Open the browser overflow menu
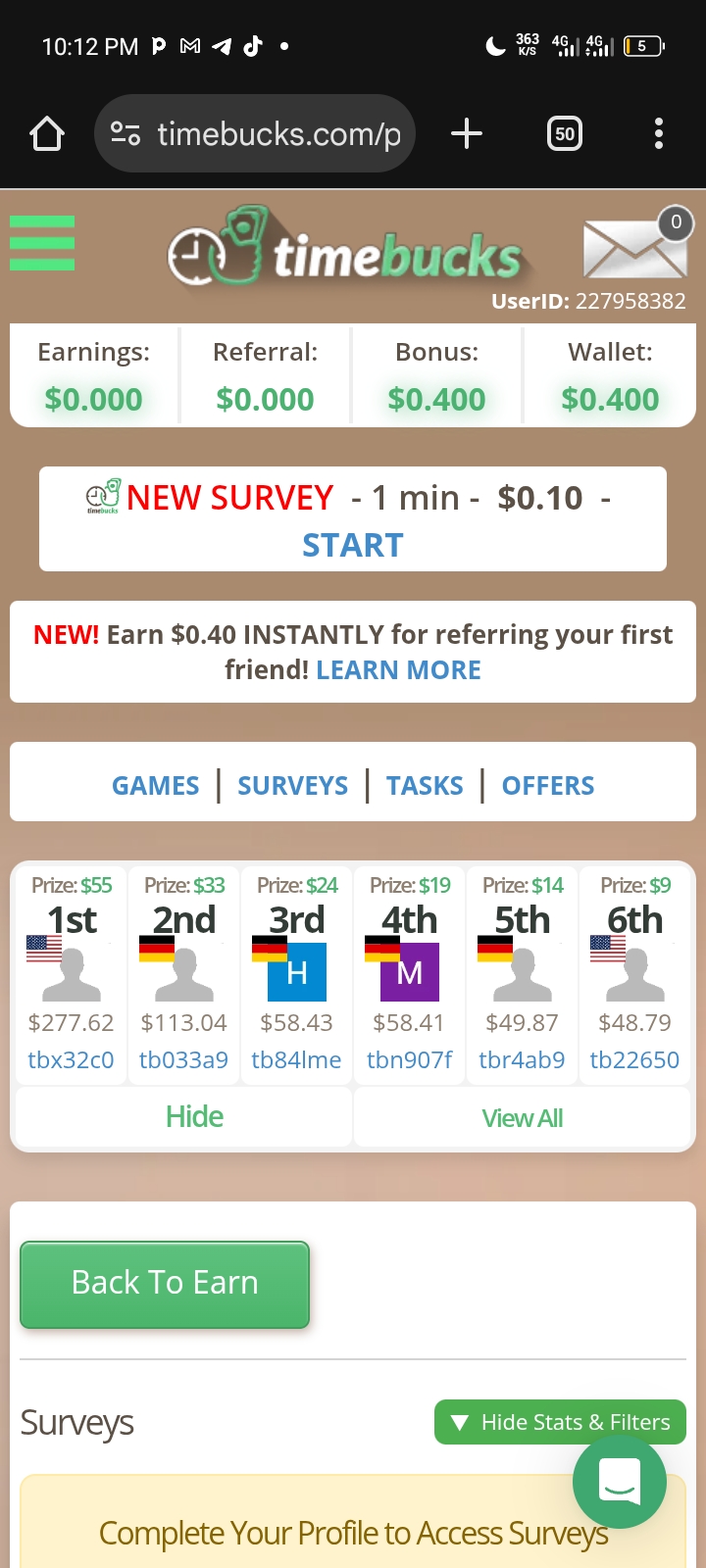The width and height of the screenshot is (706, 1568). [x=658, y=133]
